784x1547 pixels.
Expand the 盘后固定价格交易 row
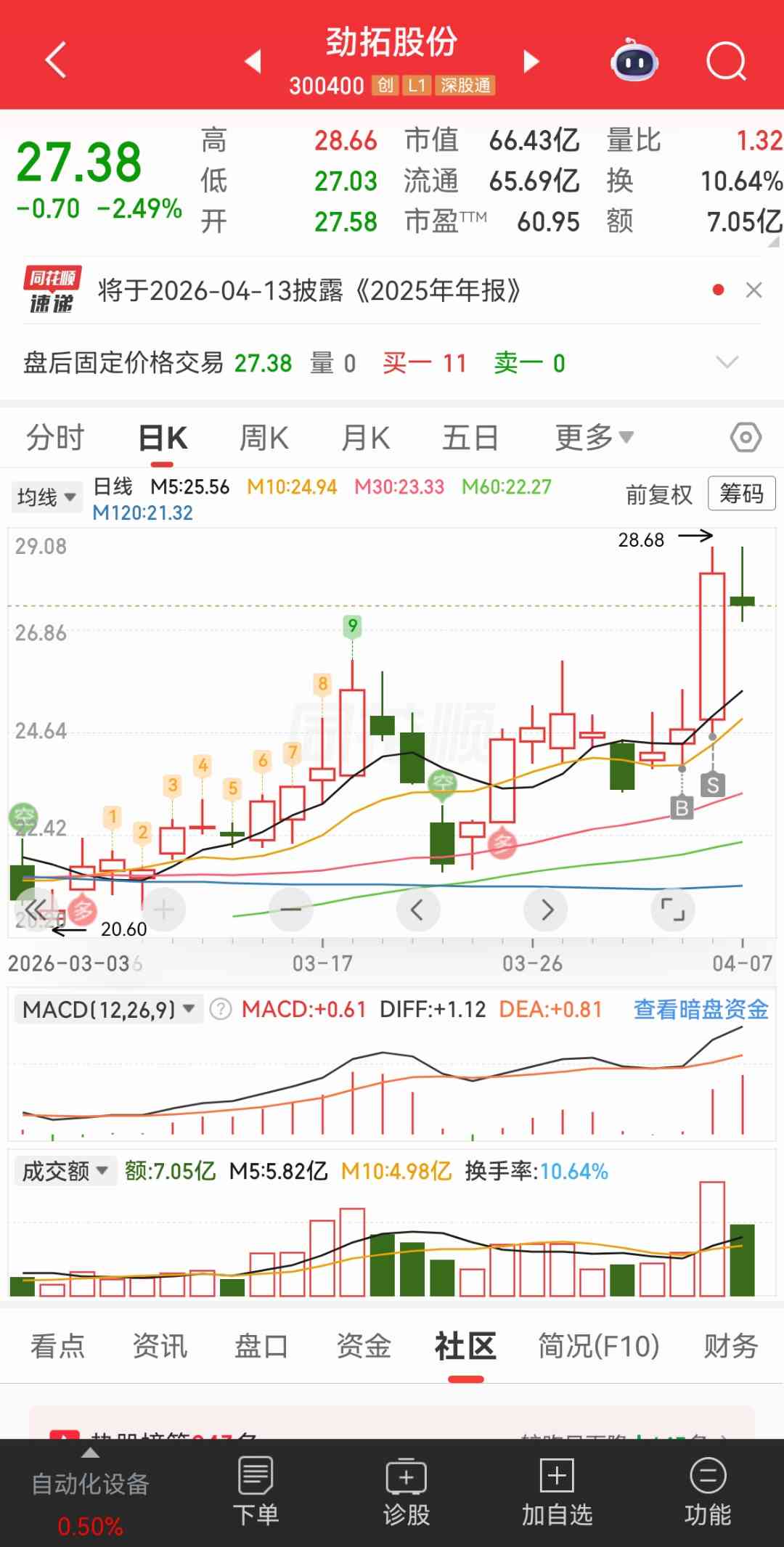point(727,362)
